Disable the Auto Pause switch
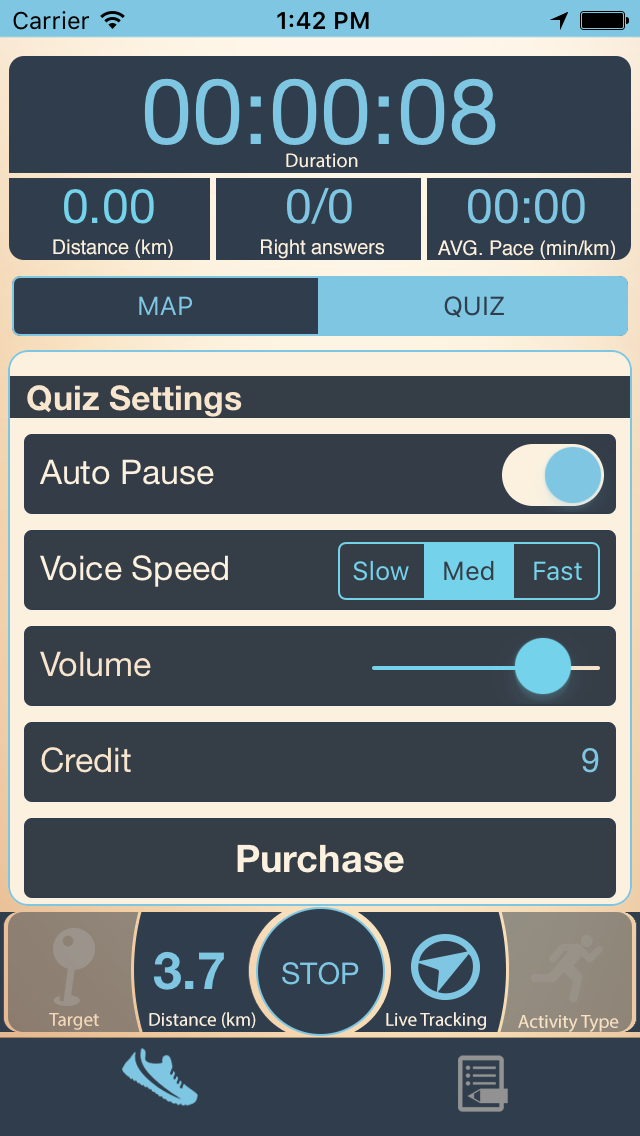This screenshot has height=1136, width=640. (552, 474)
